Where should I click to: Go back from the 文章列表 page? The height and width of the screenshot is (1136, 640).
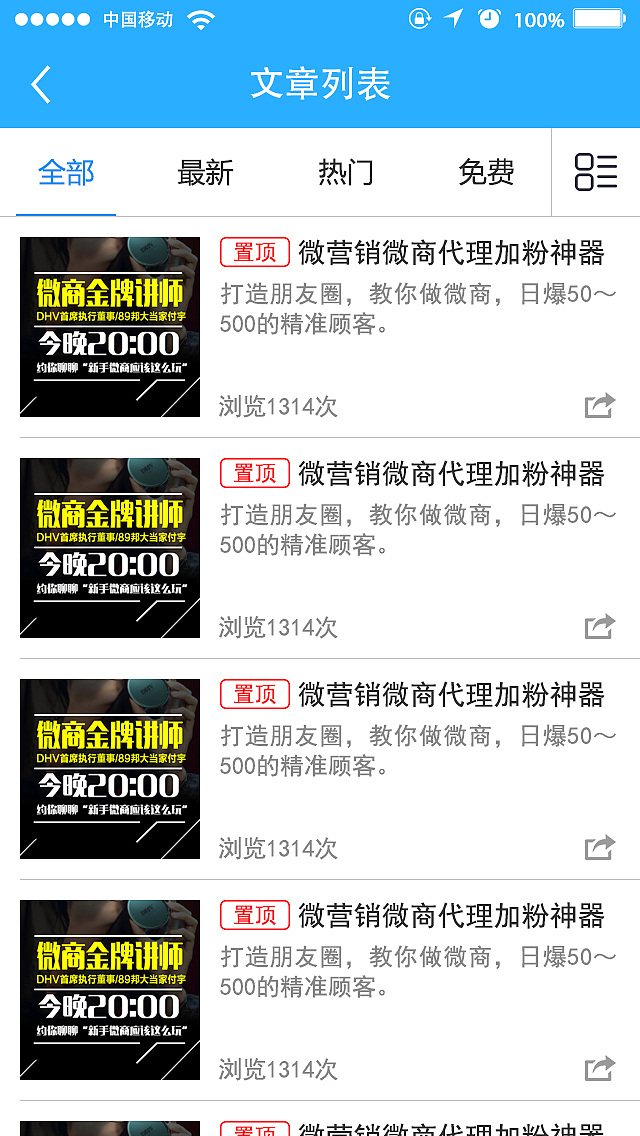click(x=41, y=85)
